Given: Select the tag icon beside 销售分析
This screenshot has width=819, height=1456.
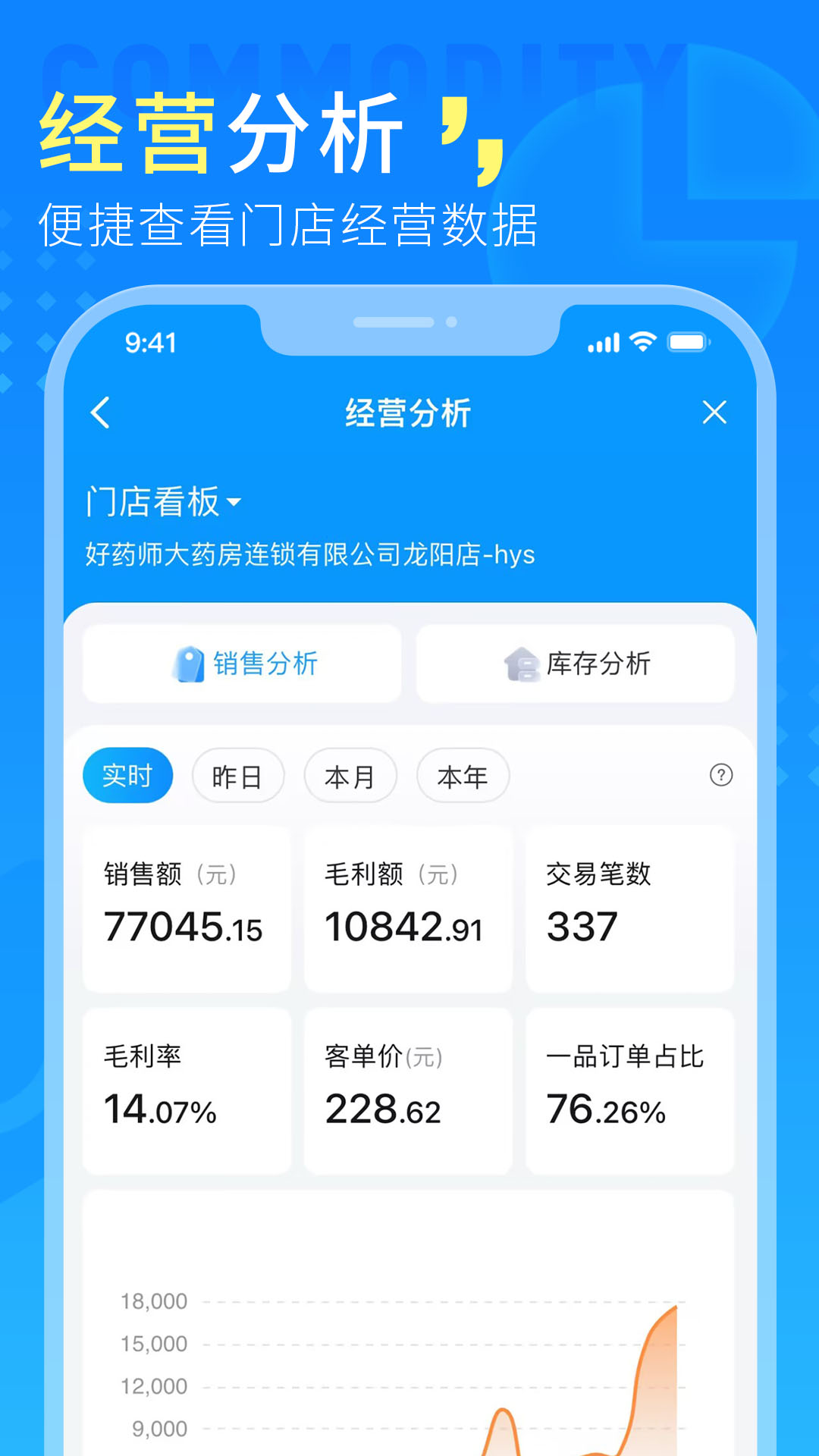Looking at the screenshot, I should click(x=190, y=663).
